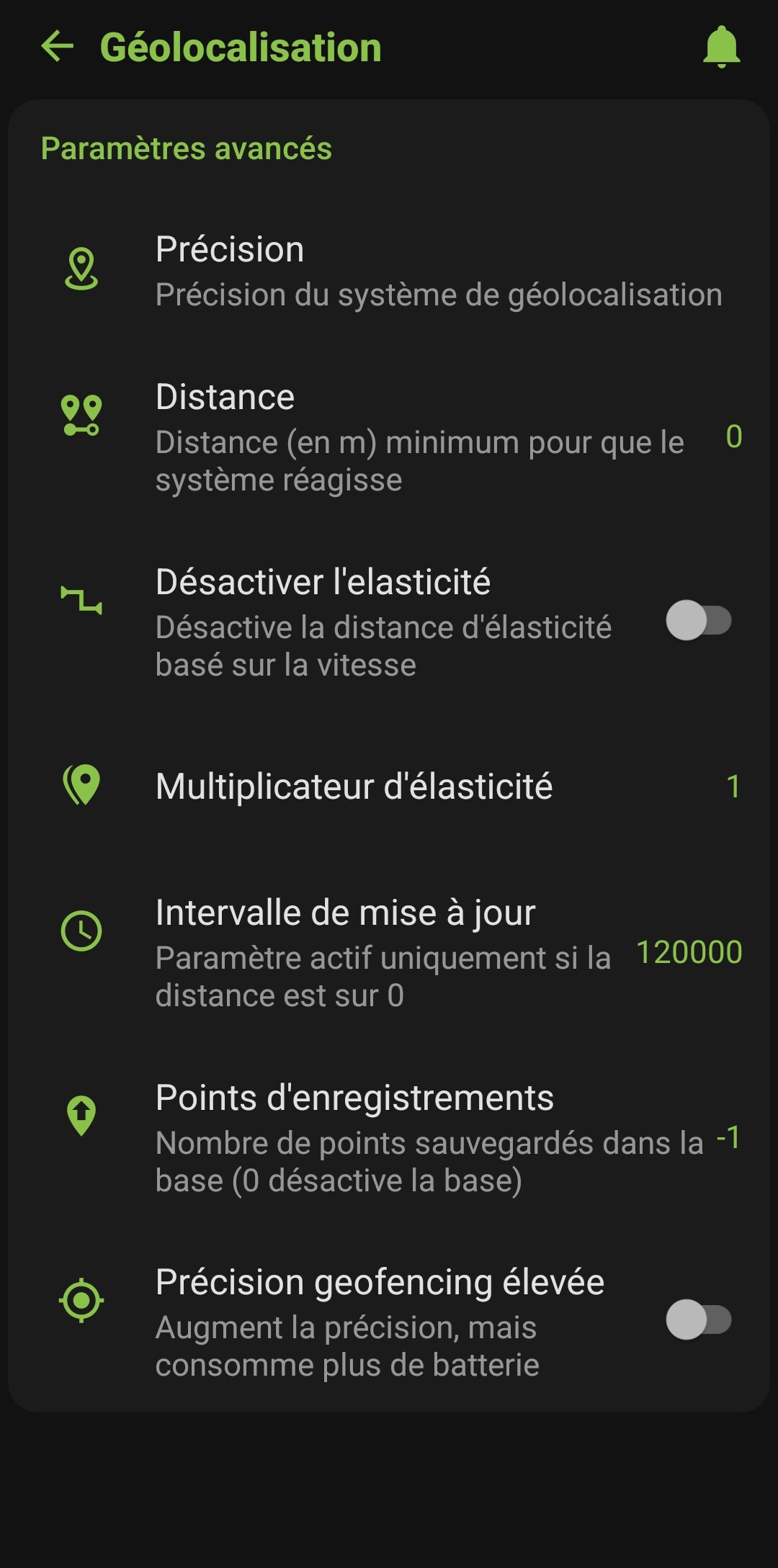This screenshot has height=1568, width=778.
Task: Edit the minimum Distance setting
Action: (389, 437)
